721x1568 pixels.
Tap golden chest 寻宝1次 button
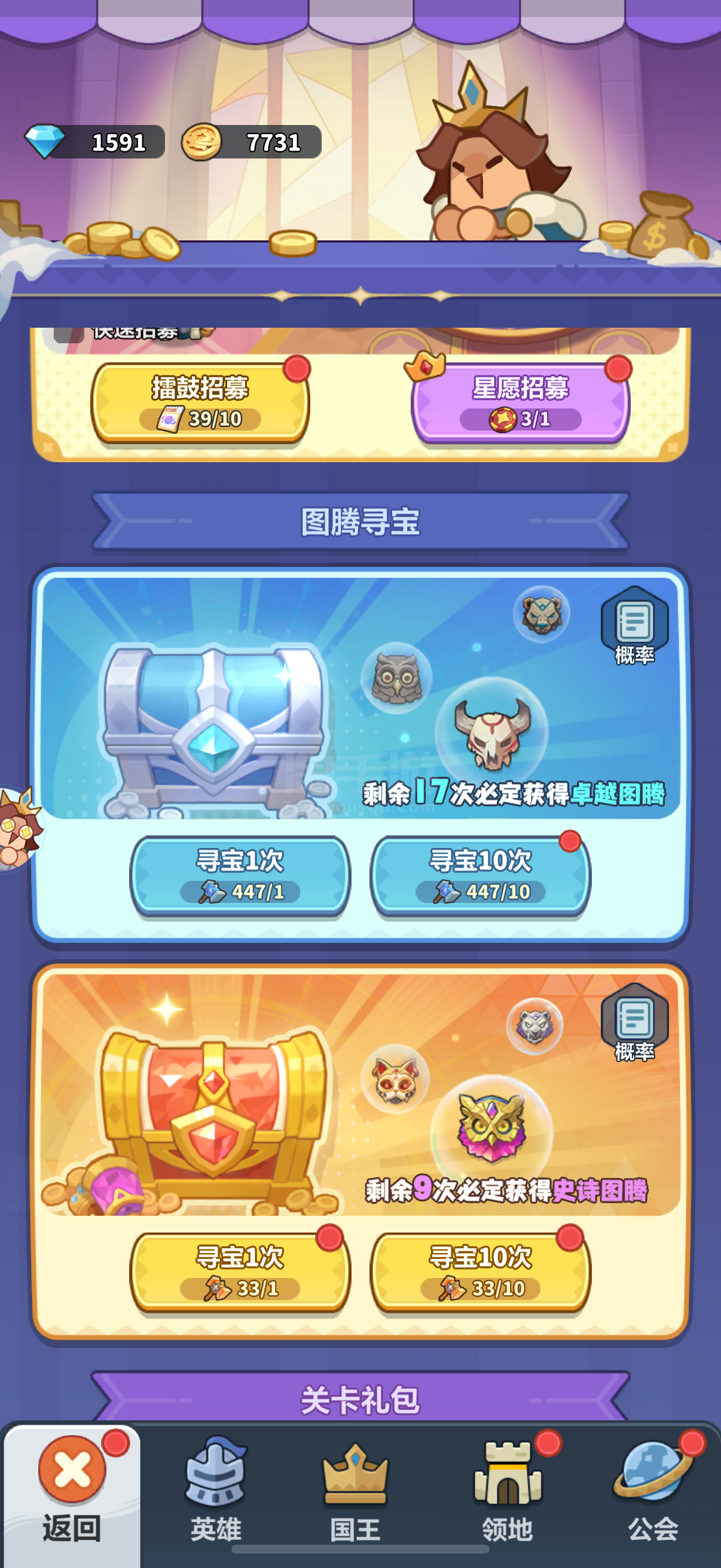pos(240,1272)
